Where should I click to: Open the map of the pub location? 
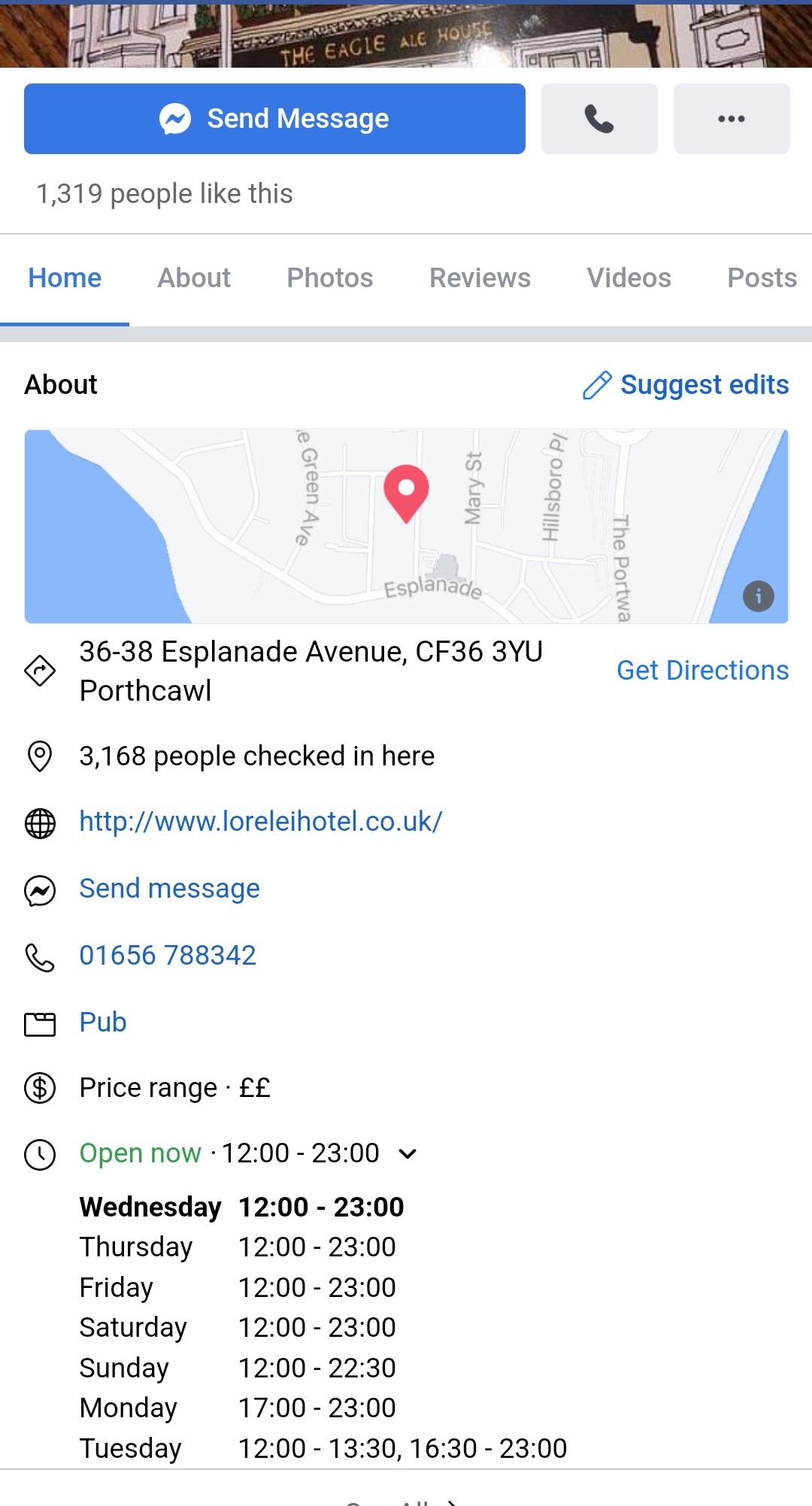406,526
